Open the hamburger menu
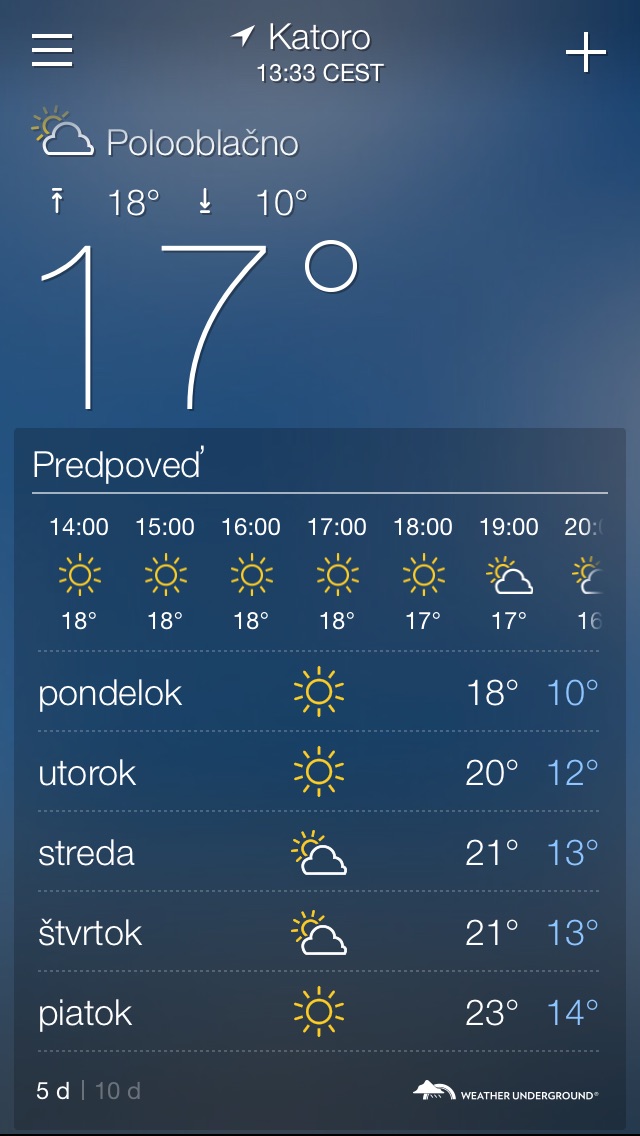Viewport: 640px width, 1136px height. tap(52, 50)
